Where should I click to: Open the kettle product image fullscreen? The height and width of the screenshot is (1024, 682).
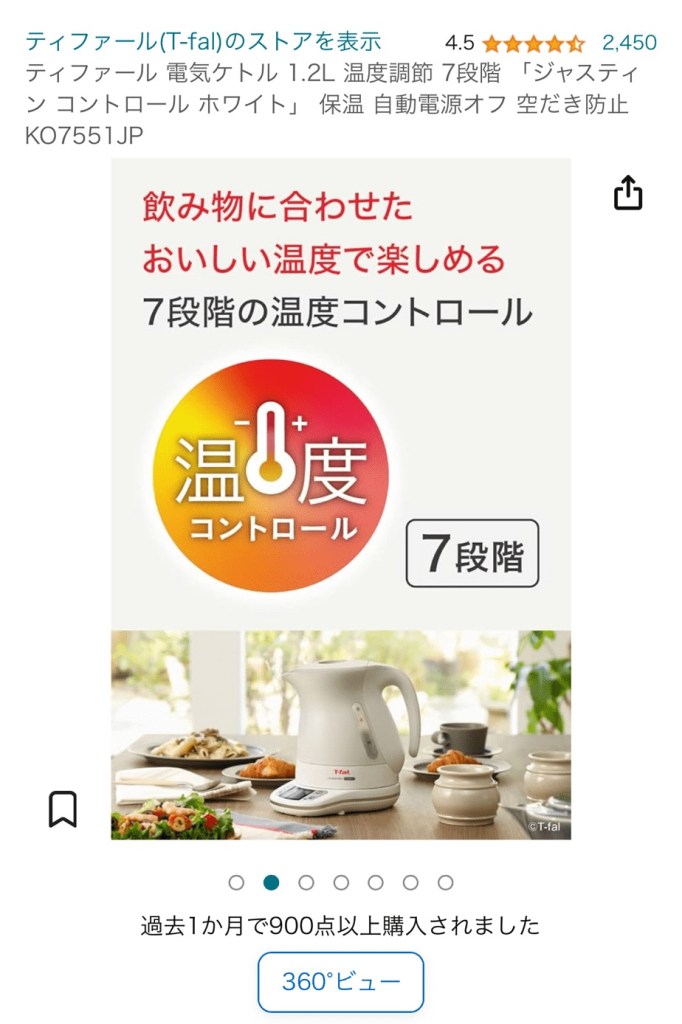(x=341, y=500)
